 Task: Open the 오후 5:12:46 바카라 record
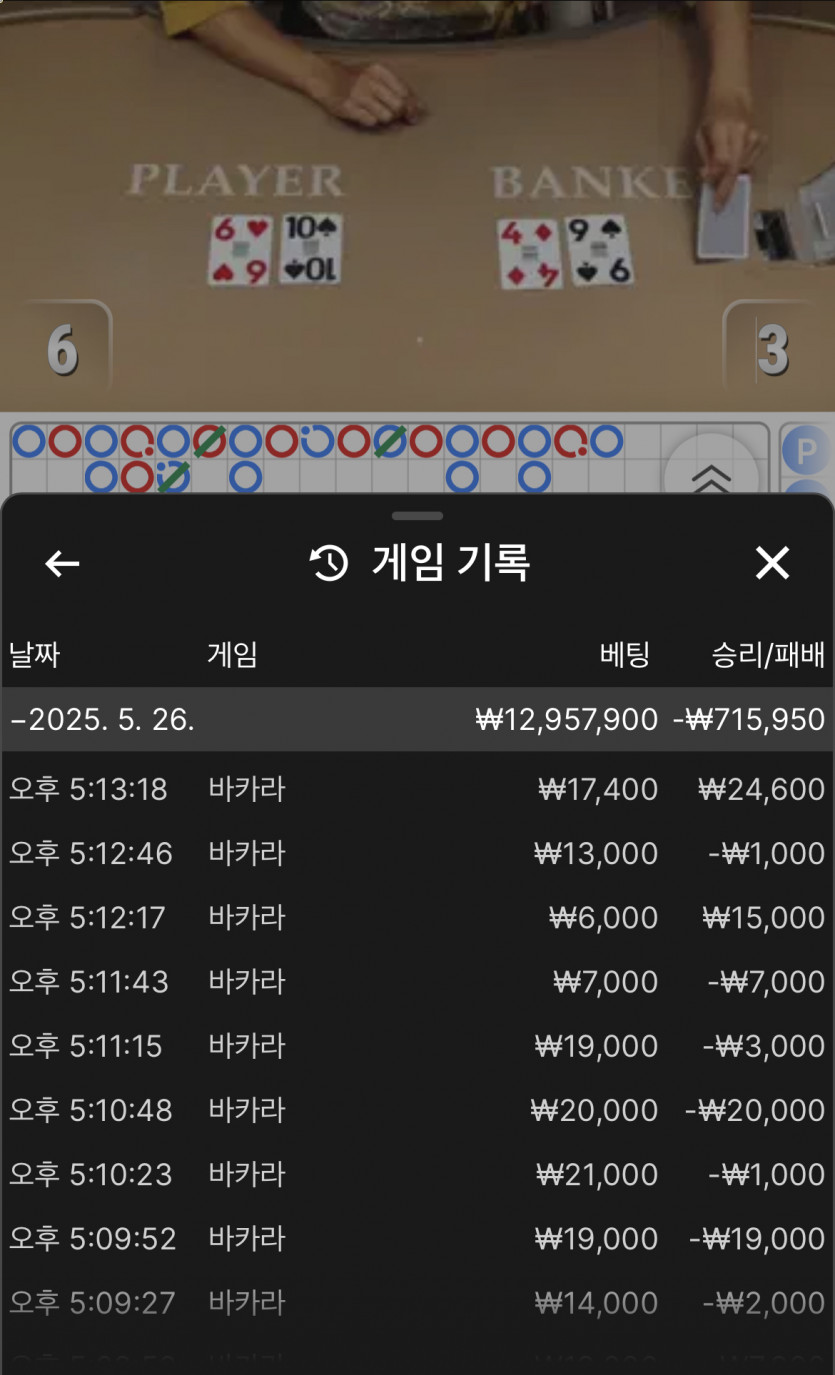click(x=417, y=853)
